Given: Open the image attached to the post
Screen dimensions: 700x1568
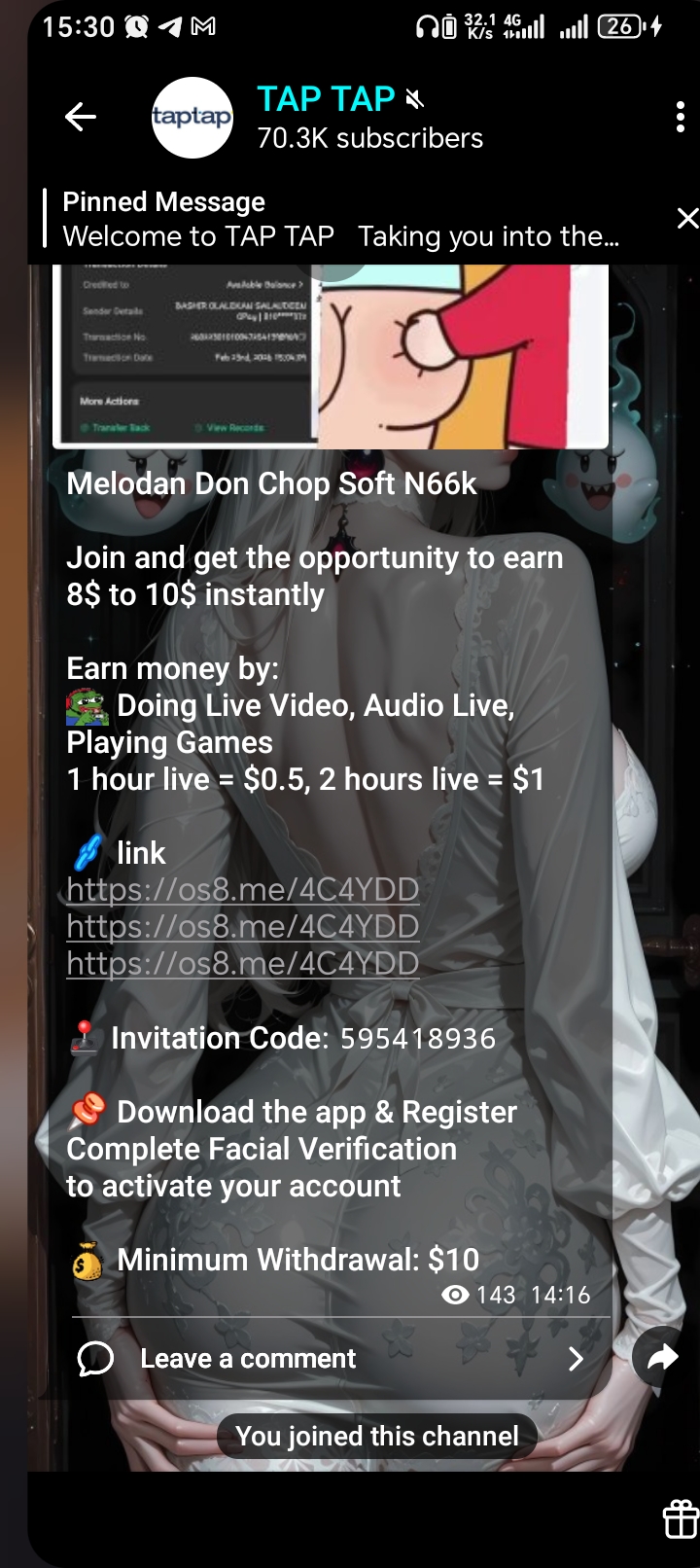Looking at the screenshot, I should click(331, 355).
